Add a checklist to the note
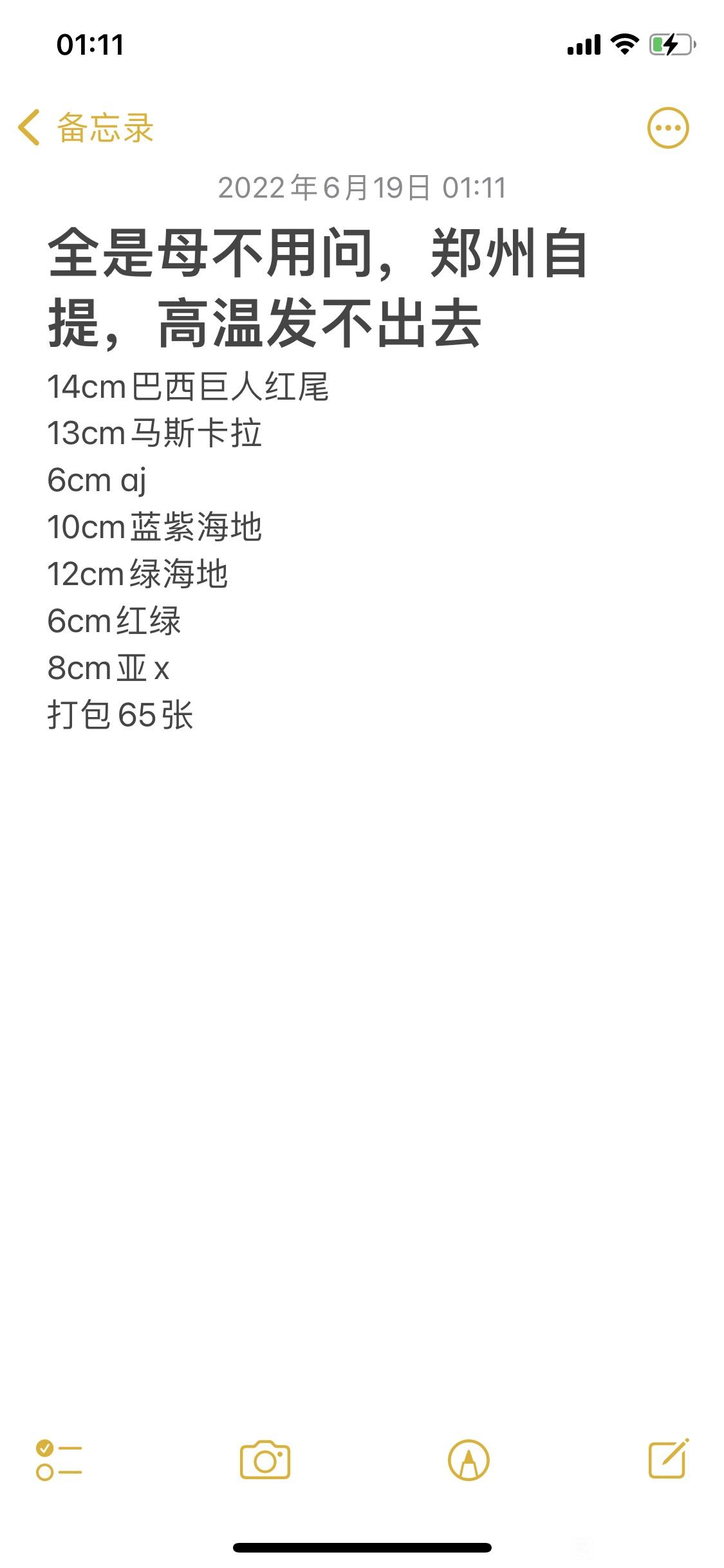The width and height of the screenshot is (724, 1568). (59, 1460)
